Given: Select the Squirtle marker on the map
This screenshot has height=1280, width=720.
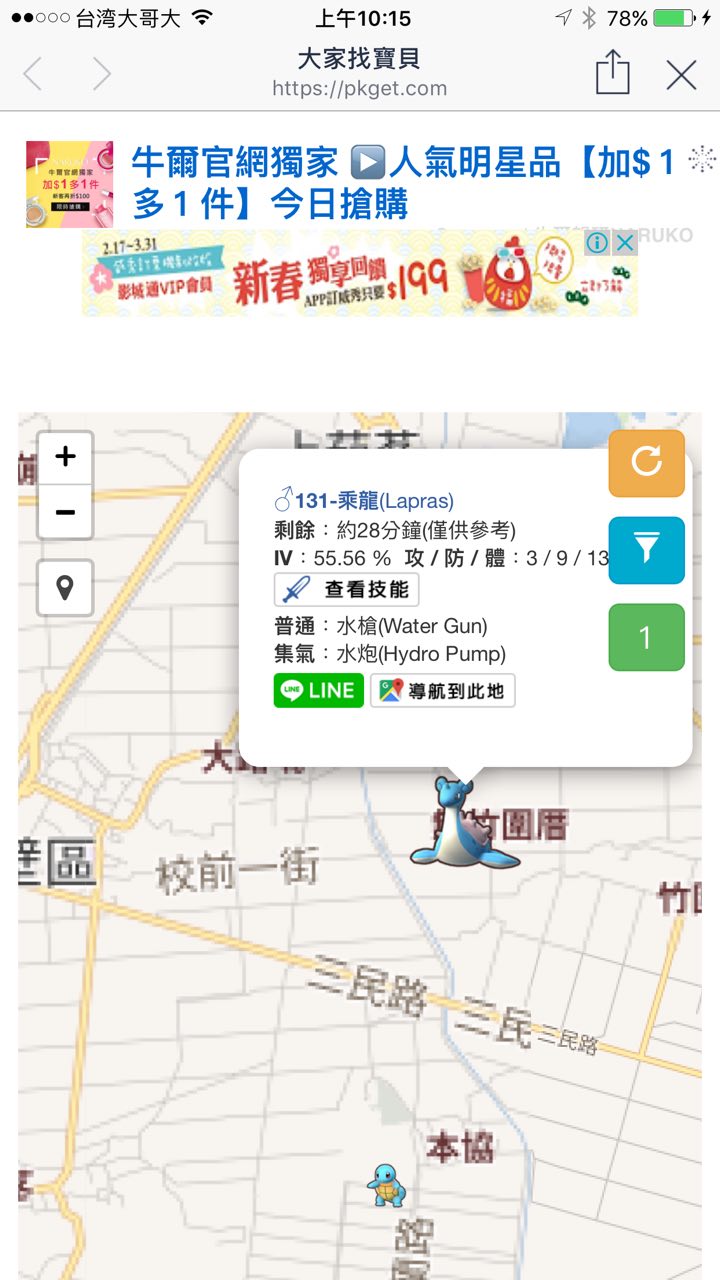Looking at the screenshot, I should coord(385,1185).
